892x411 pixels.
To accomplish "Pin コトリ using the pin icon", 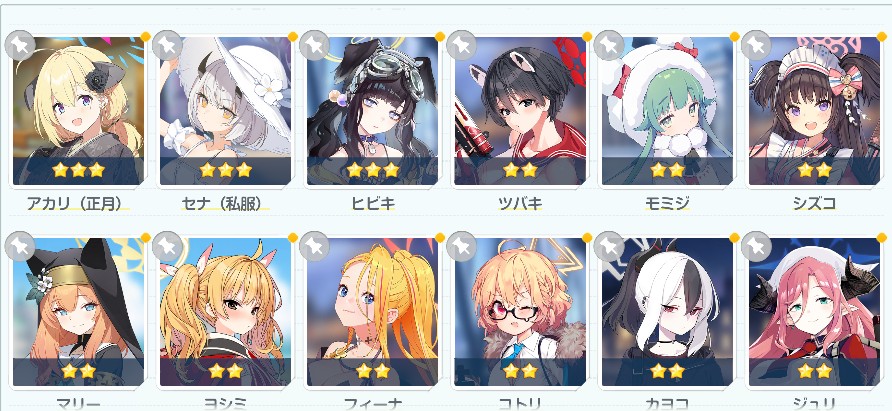I will click(x=461, y=245).
